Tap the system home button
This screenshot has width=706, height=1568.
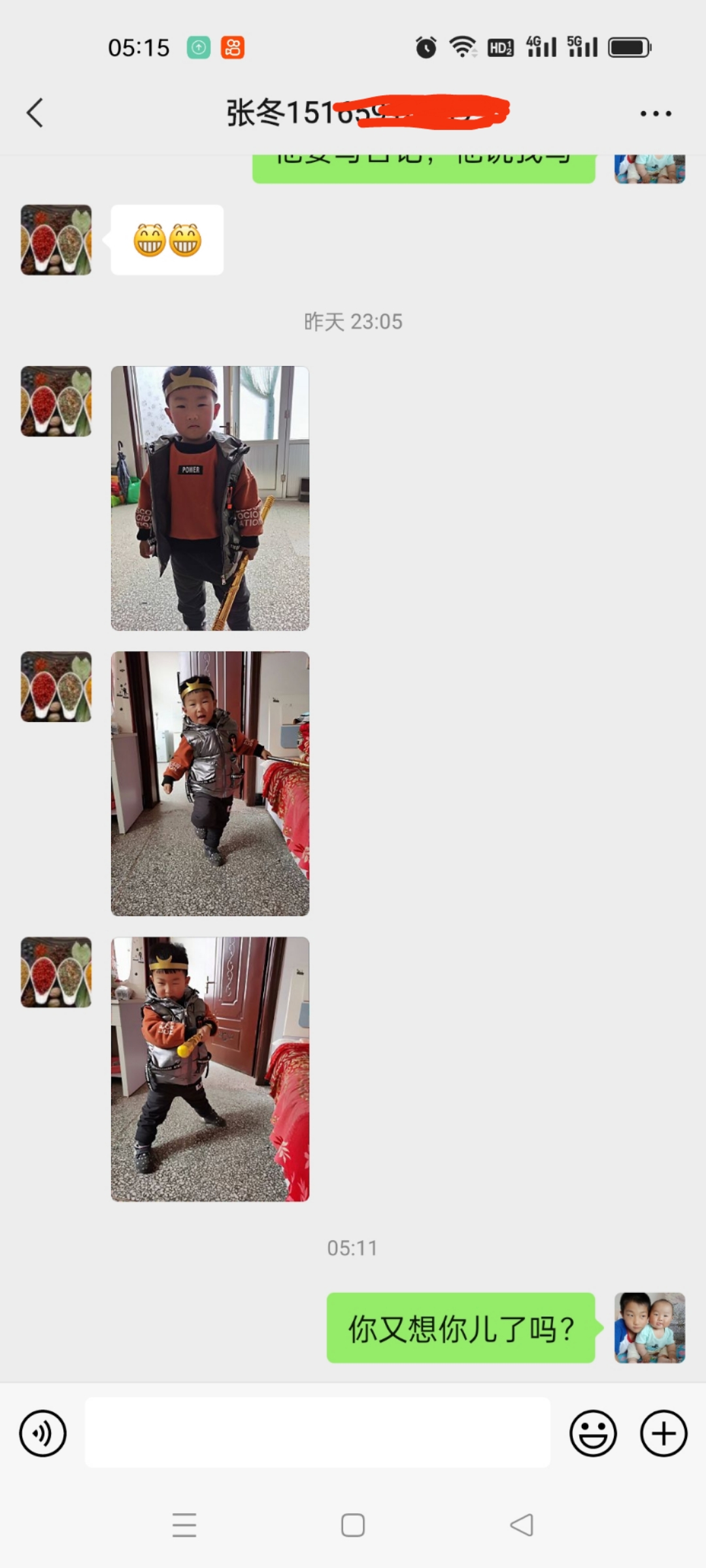pos(353,1526)
